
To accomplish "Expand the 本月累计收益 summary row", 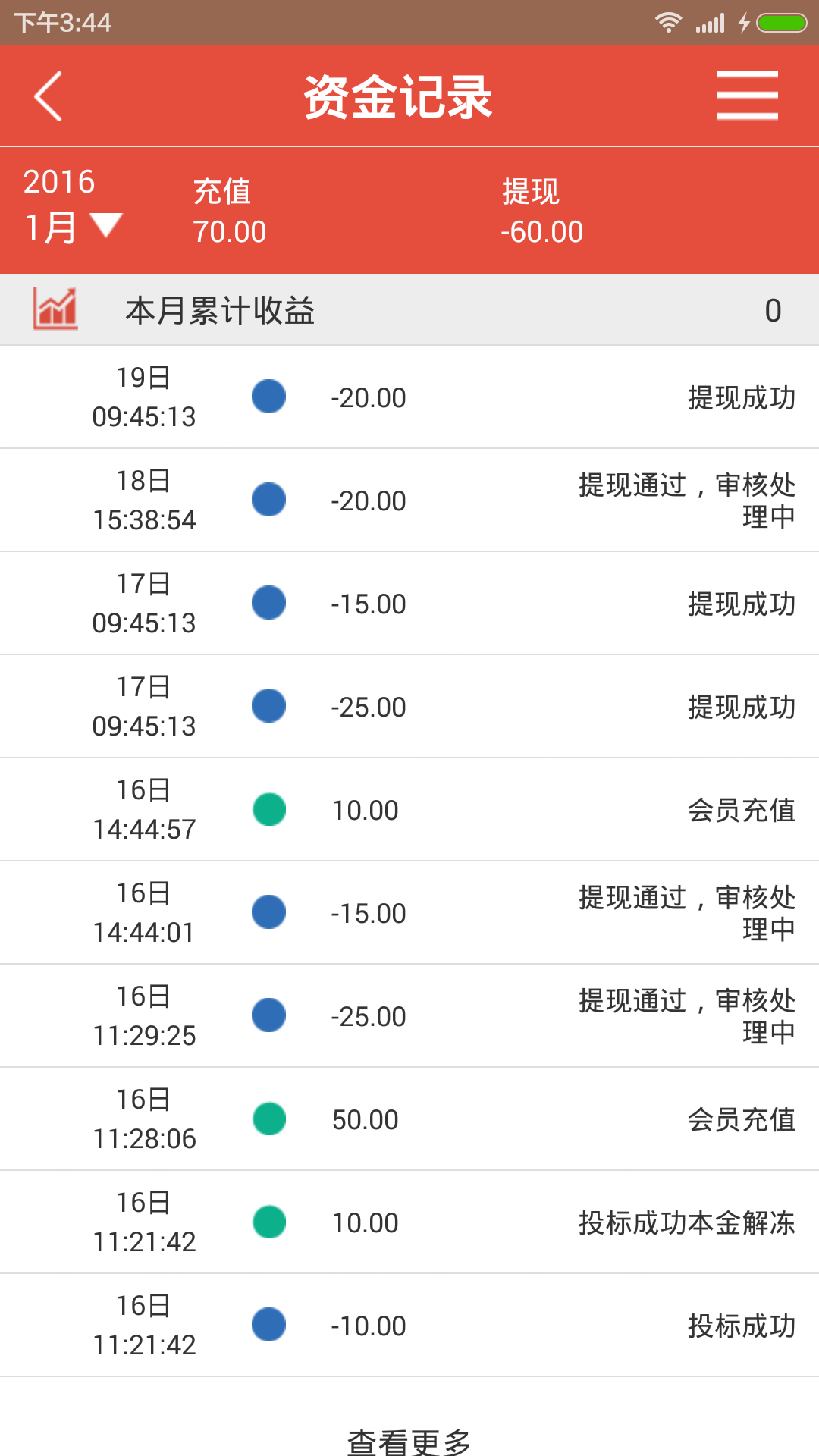I will 409,308.
